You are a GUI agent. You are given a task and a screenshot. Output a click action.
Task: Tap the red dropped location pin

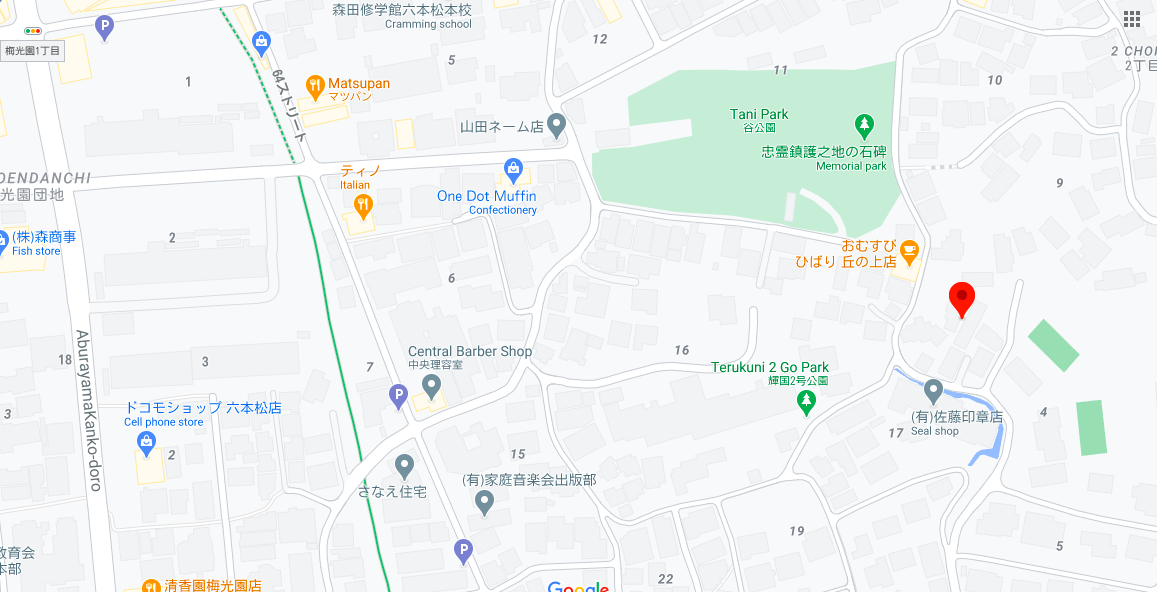tap(961, 298)
